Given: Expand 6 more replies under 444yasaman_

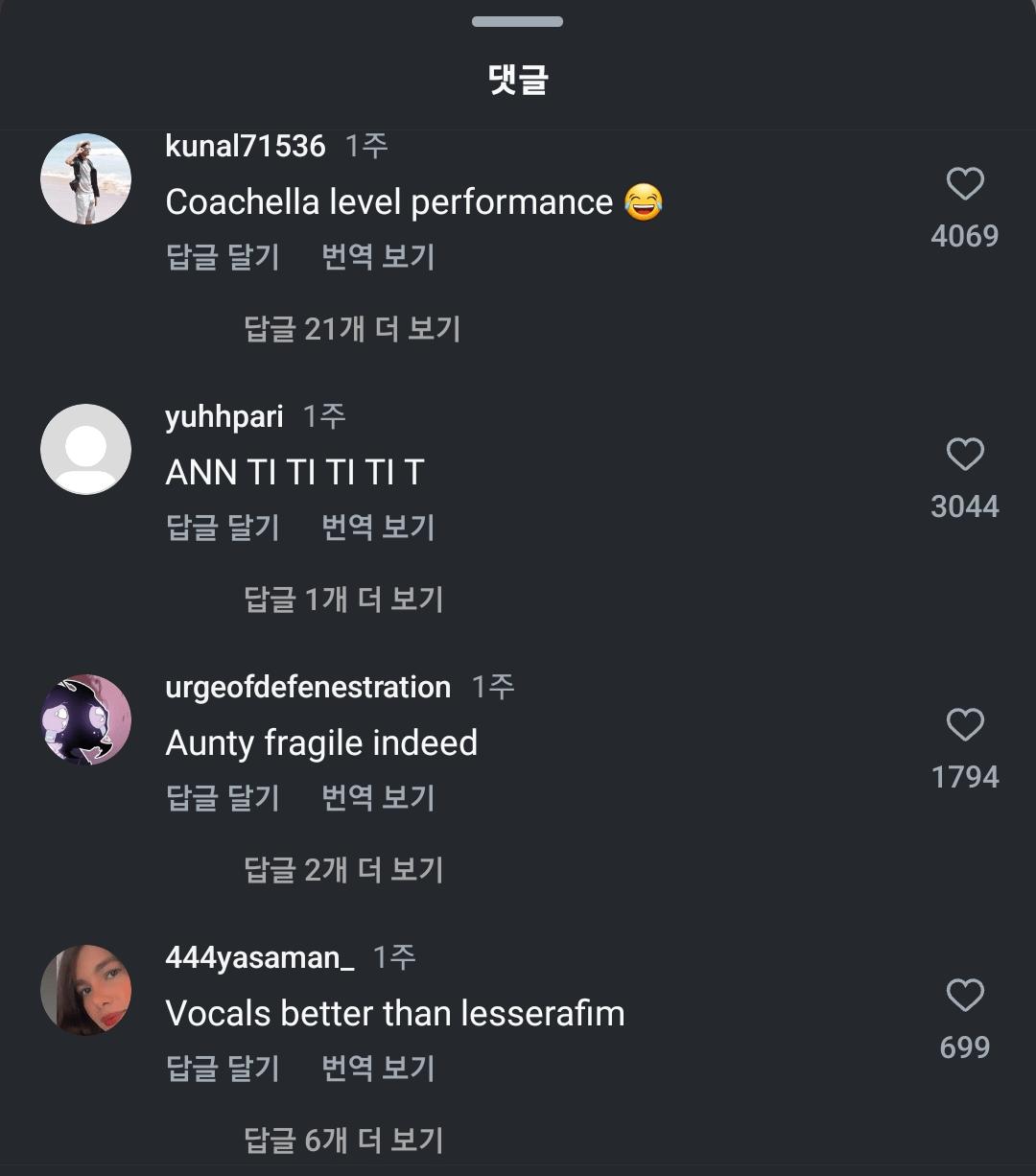Looking at the screenshot, I should coord(343,1141).
